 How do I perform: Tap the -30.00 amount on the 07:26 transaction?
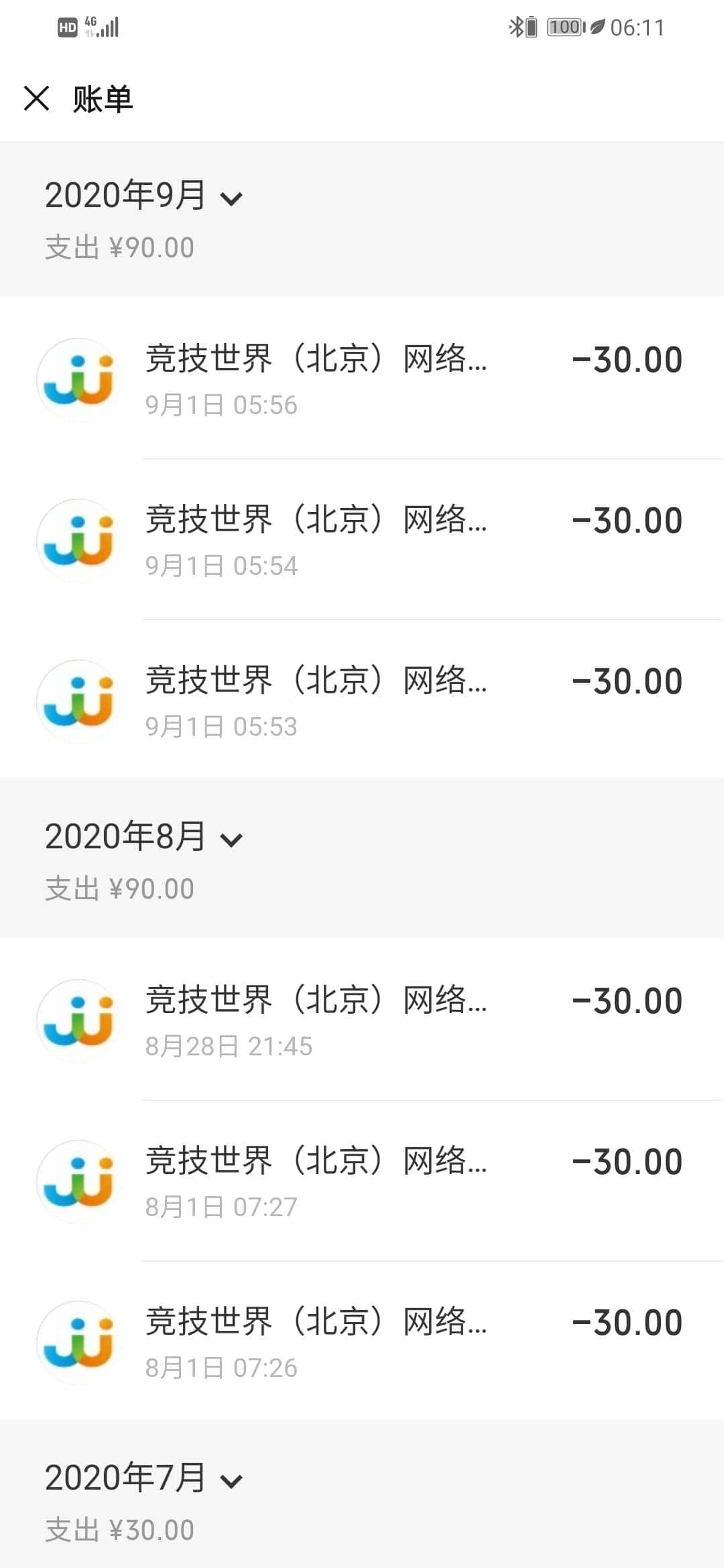tap(626, 1320)
